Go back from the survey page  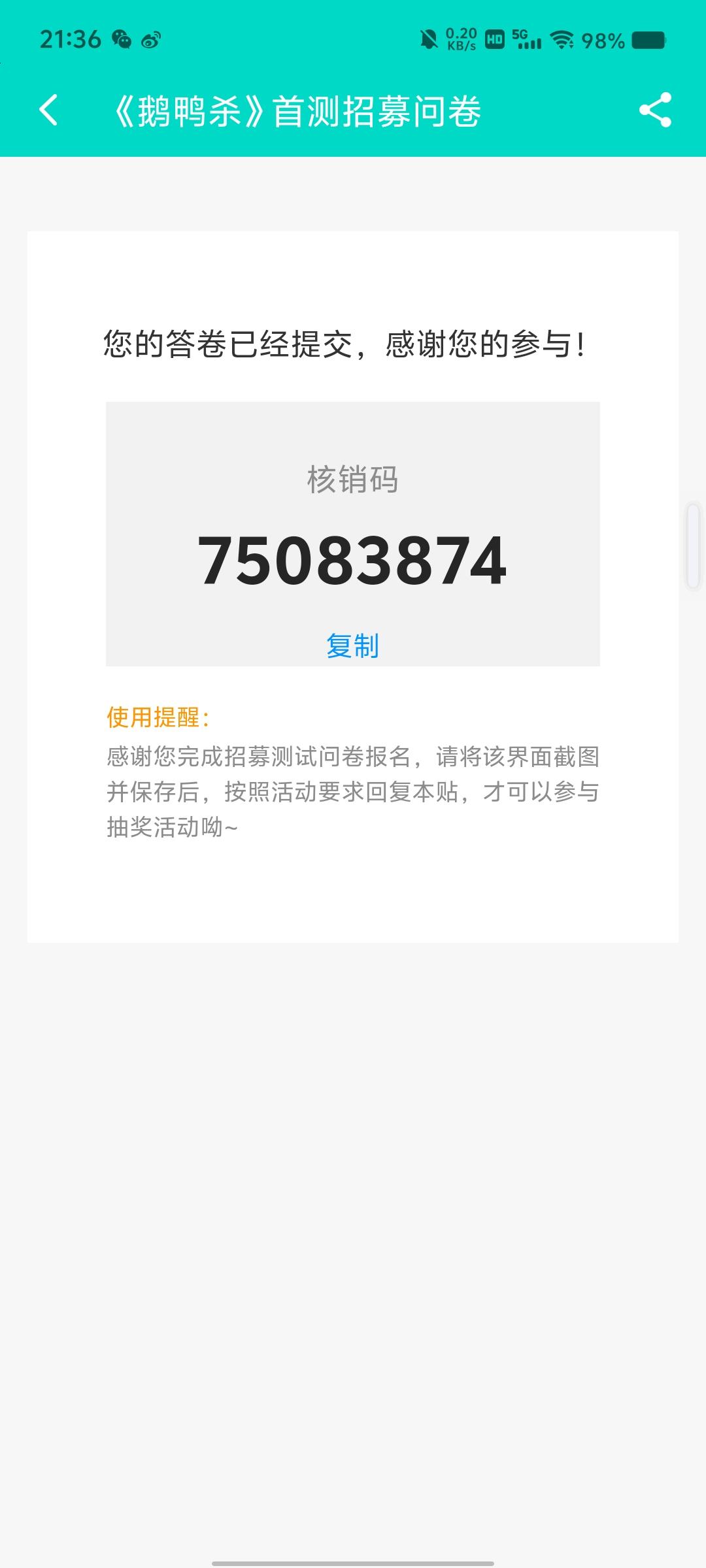pos(48,110)
